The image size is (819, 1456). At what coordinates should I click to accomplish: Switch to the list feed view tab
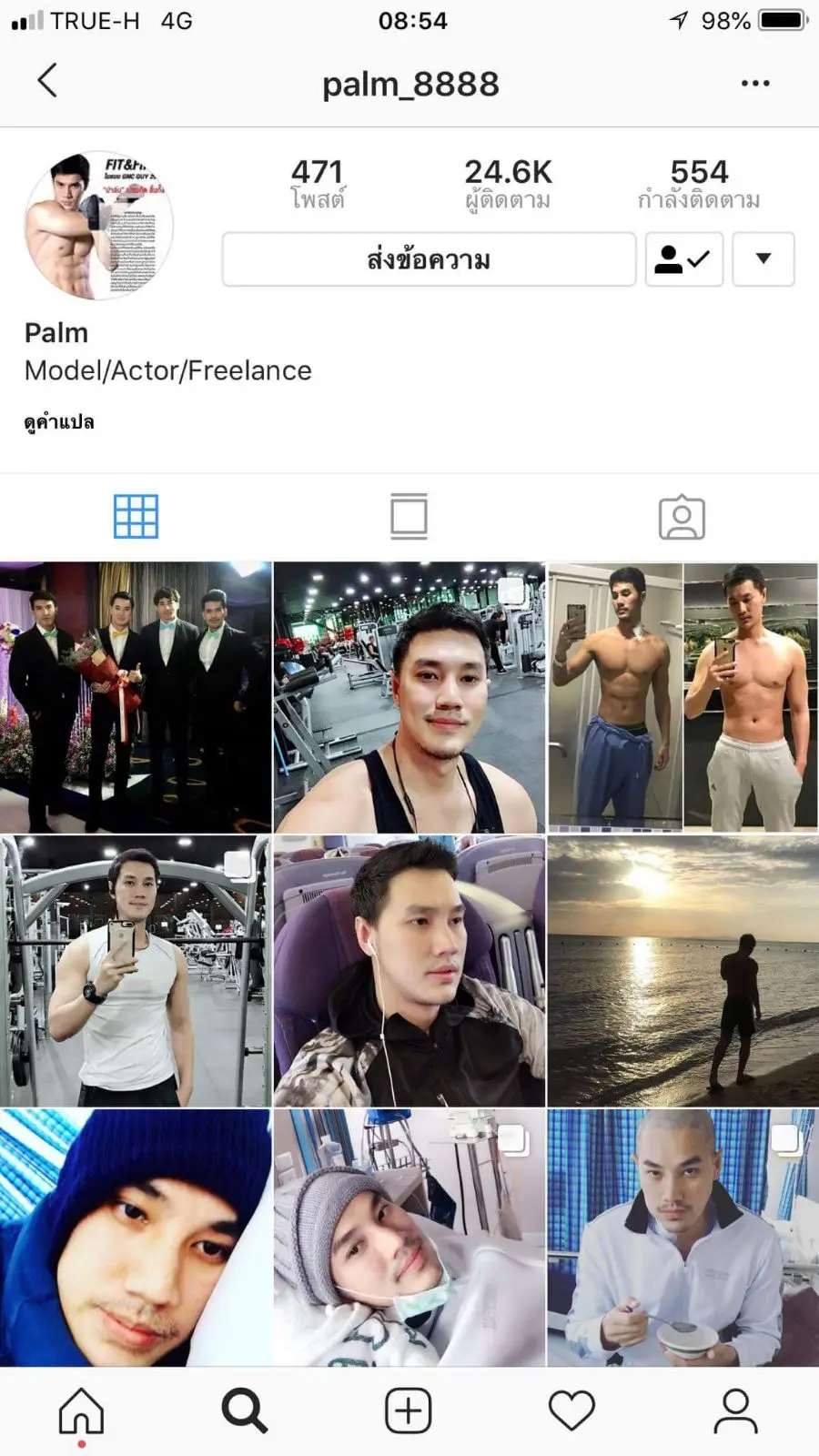tap(409, 517)
